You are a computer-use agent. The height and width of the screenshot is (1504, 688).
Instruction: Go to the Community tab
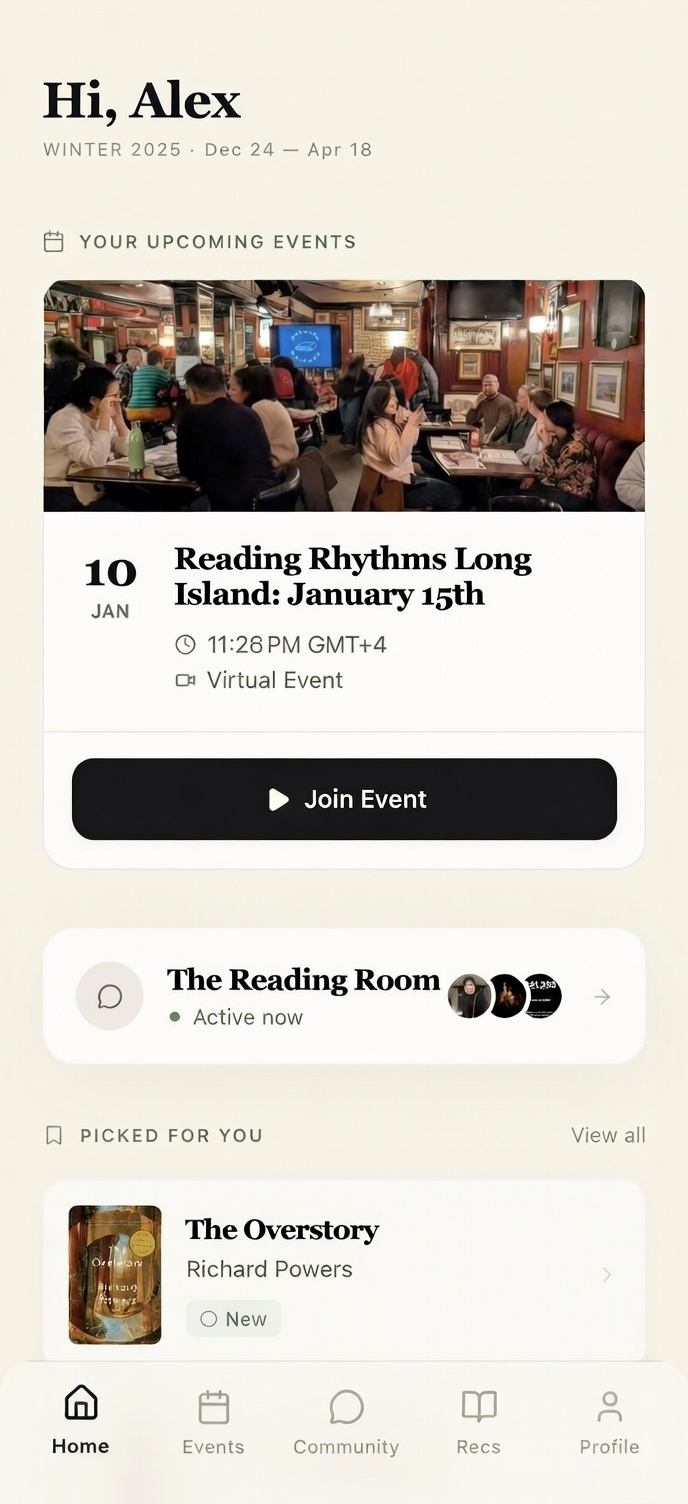[346, 1422]
